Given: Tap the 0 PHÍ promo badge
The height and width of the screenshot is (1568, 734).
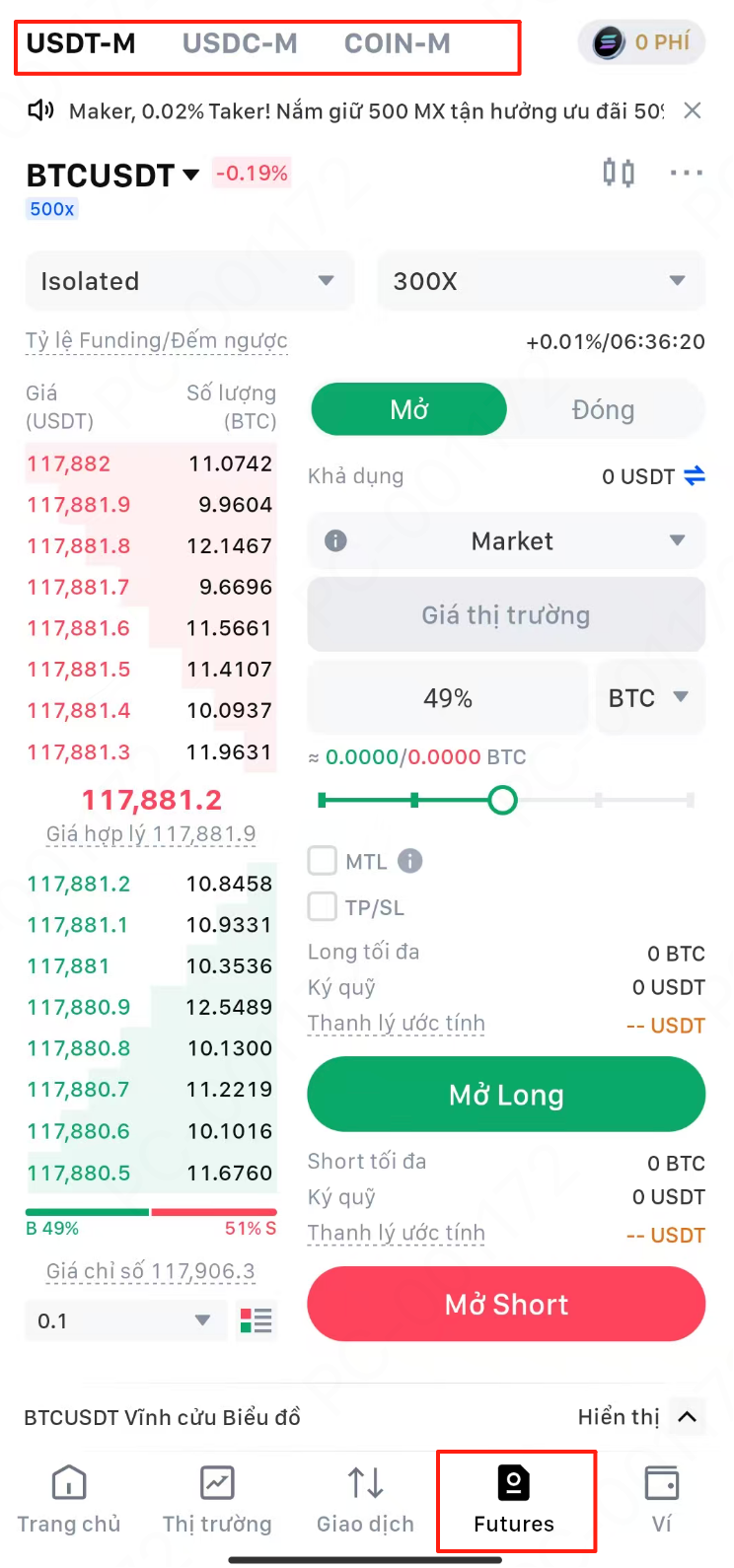Looking at the screenshot, I should [641, 42].
